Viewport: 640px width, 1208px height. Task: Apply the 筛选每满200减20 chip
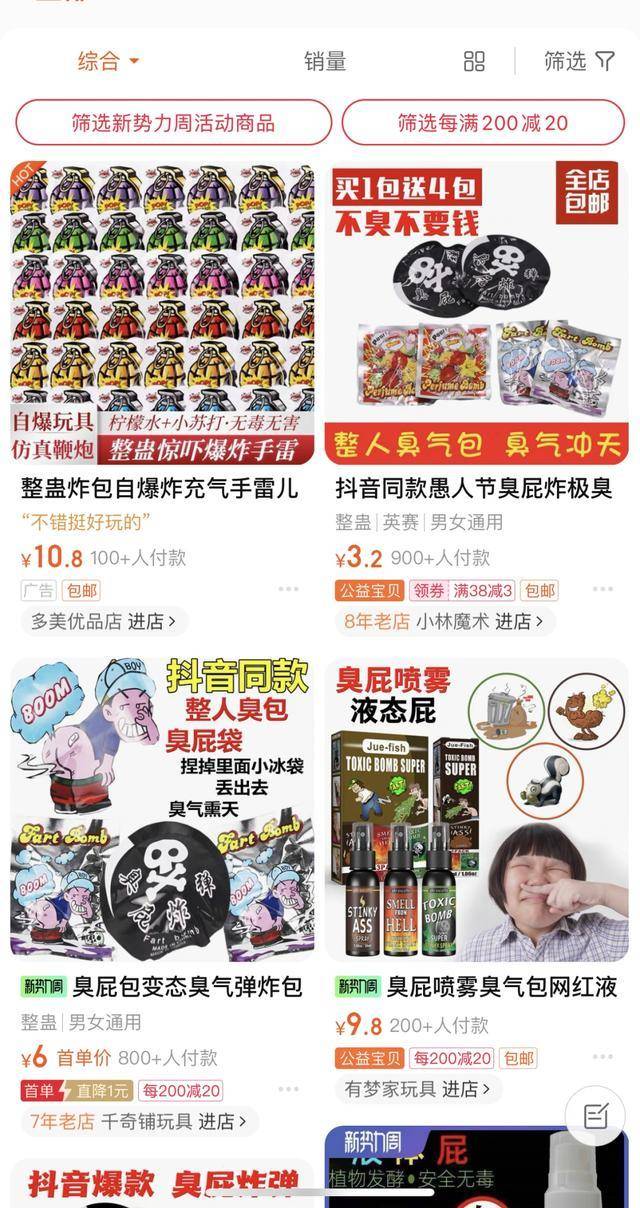(483, 123)
